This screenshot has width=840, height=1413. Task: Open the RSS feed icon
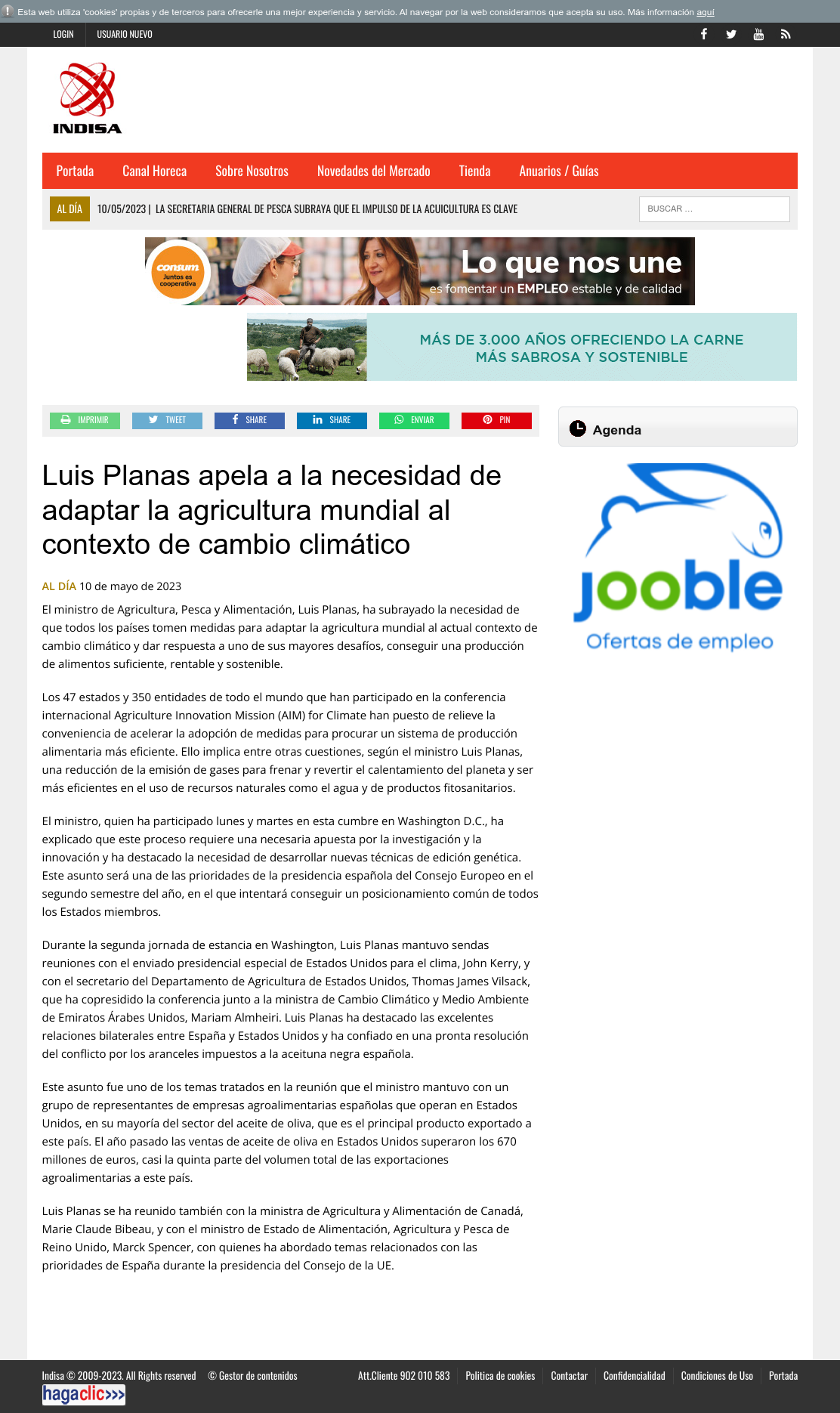click(x=786, y=34)
